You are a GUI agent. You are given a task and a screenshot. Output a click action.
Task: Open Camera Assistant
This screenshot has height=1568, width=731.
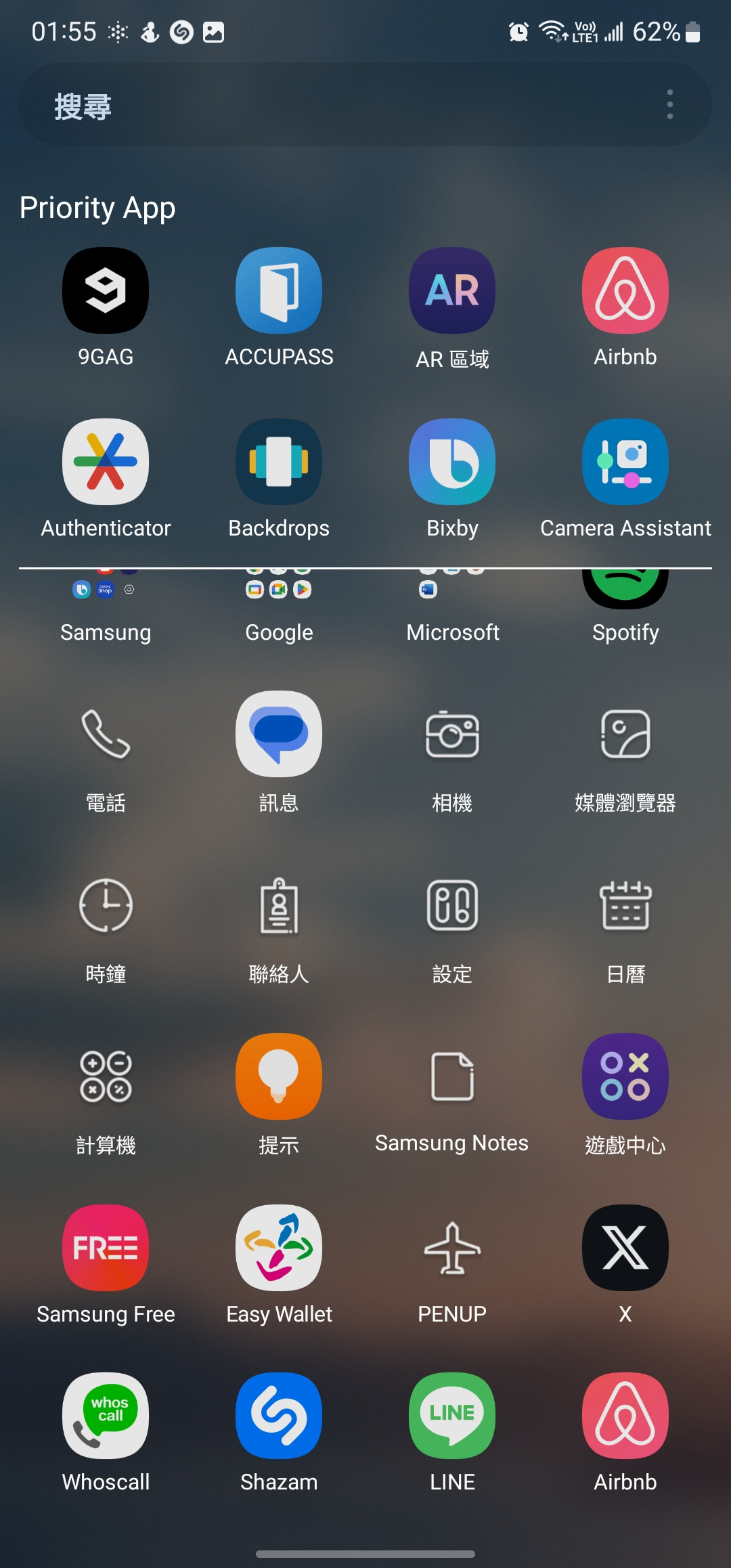(625, 462)
